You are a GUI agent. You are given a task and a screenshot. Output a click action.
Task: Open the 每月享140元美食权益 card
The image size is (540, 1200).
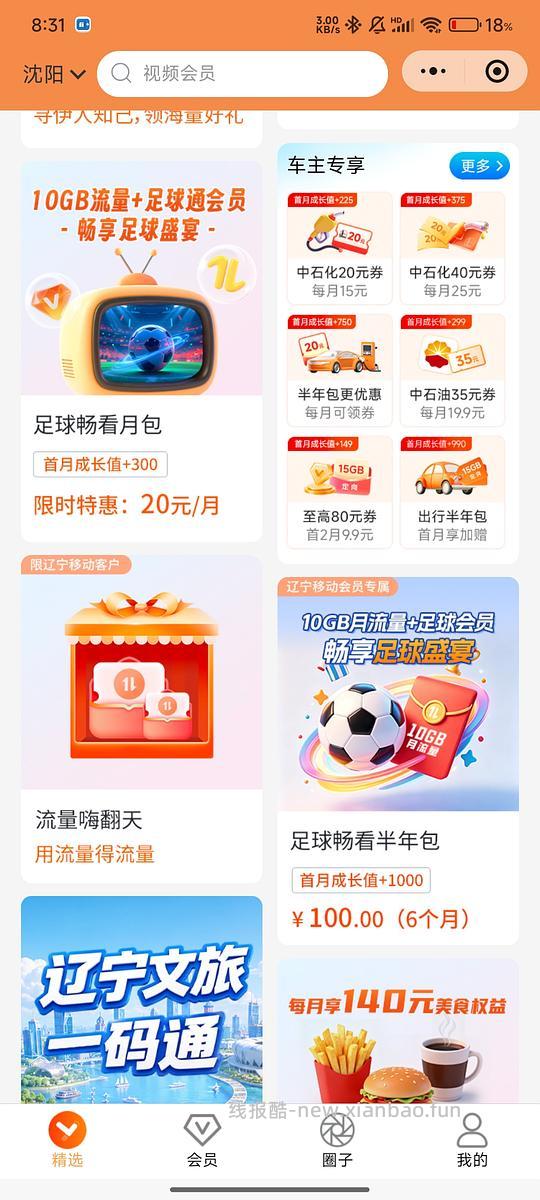tap(398, 1031)
